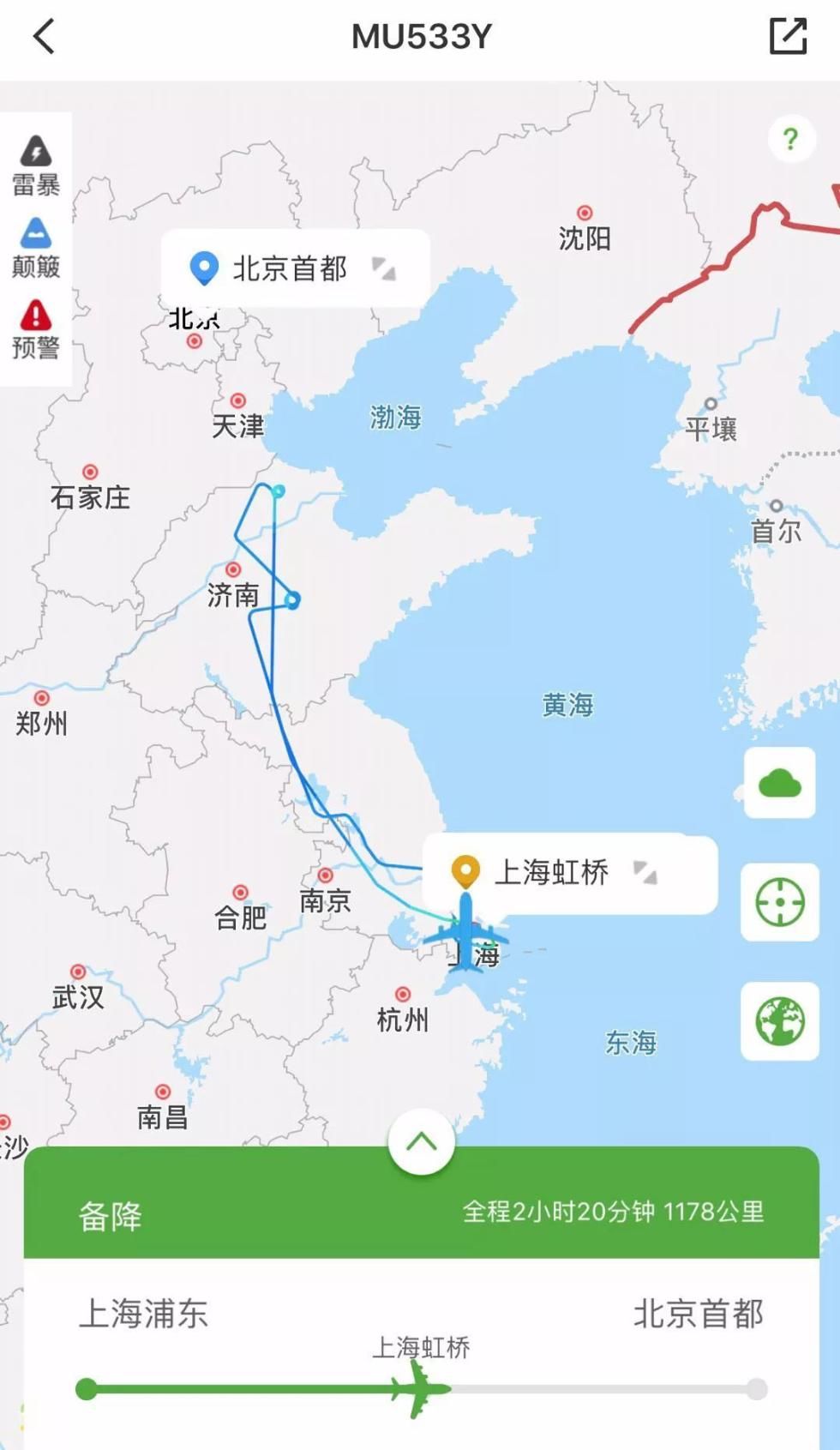Open the cloud weather overlay
The image size is (840, 1450).
(x=779, y=784)
